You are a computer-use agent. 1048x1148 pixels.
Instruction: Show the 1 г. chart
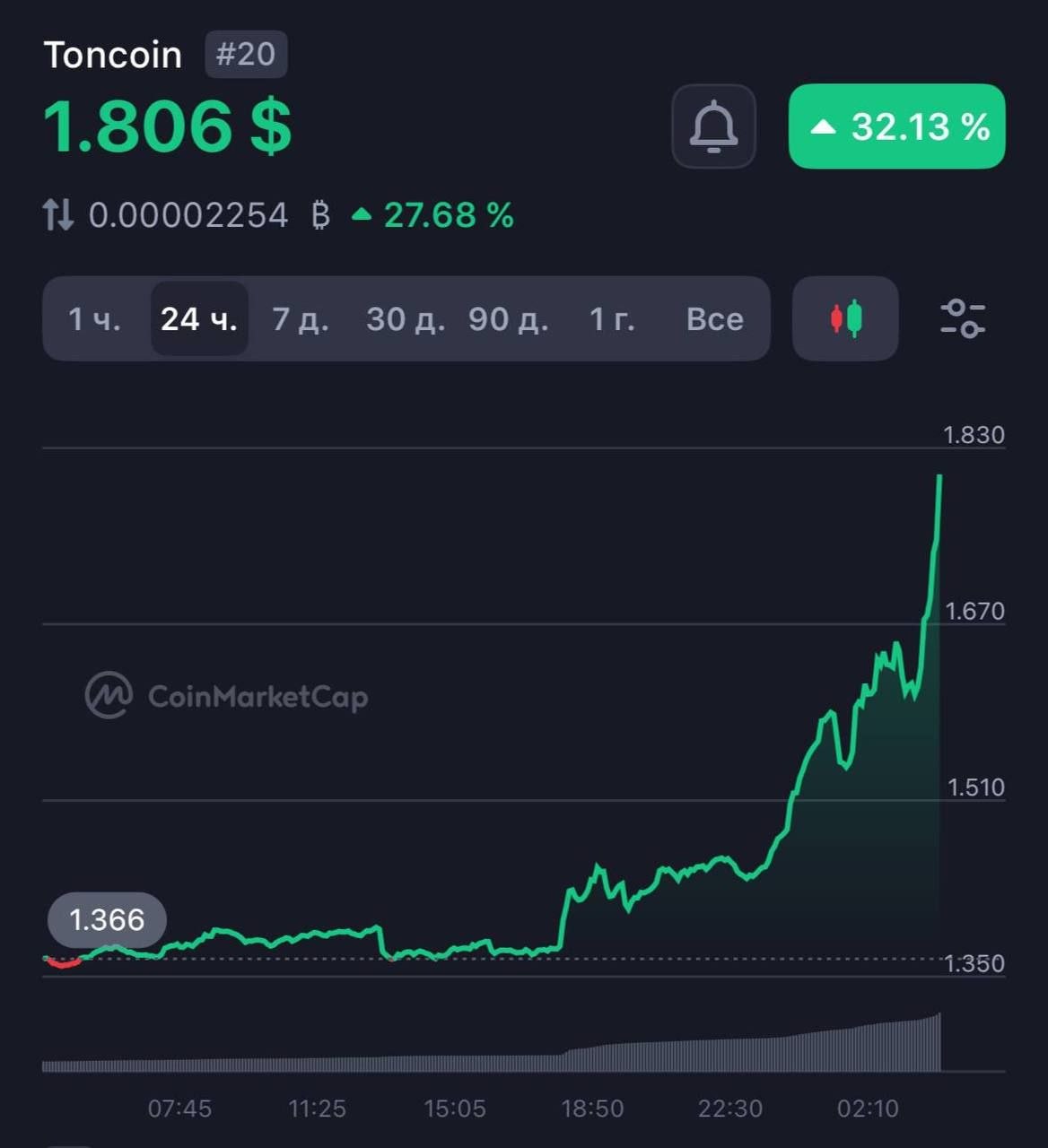coord(612,319)
